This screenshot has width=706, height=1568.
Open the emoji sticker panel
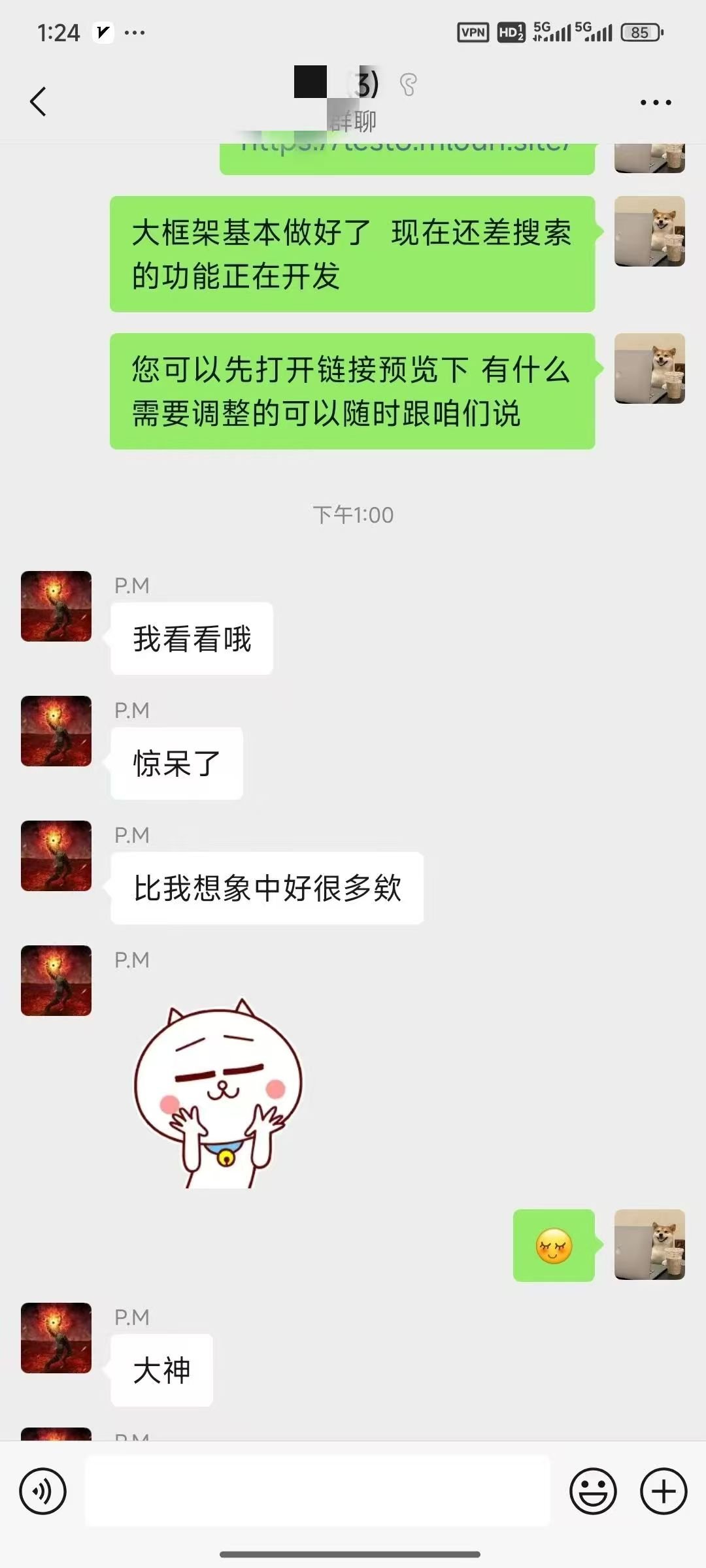(593, 1492)
